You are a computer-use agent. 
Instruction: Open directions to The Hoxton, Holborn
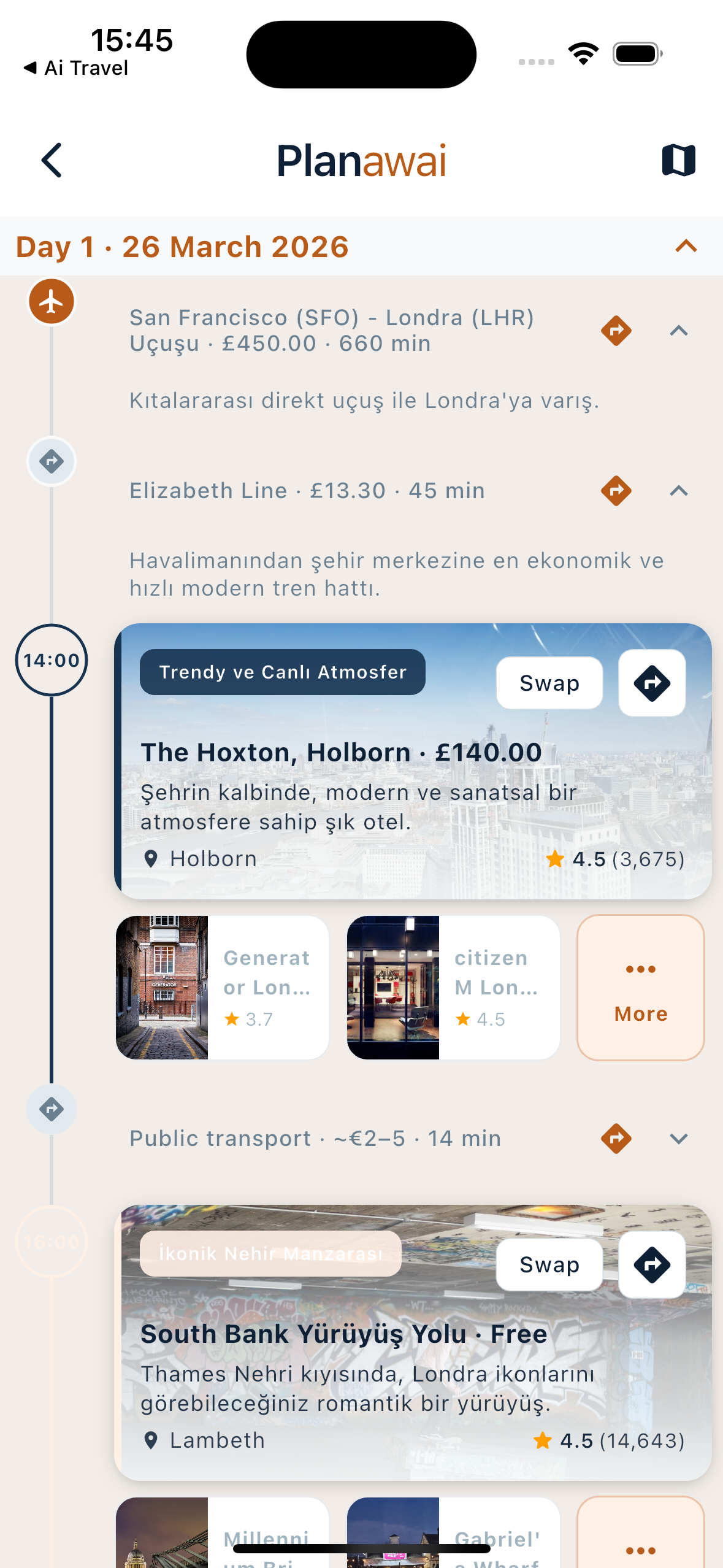tap(651, 683)
